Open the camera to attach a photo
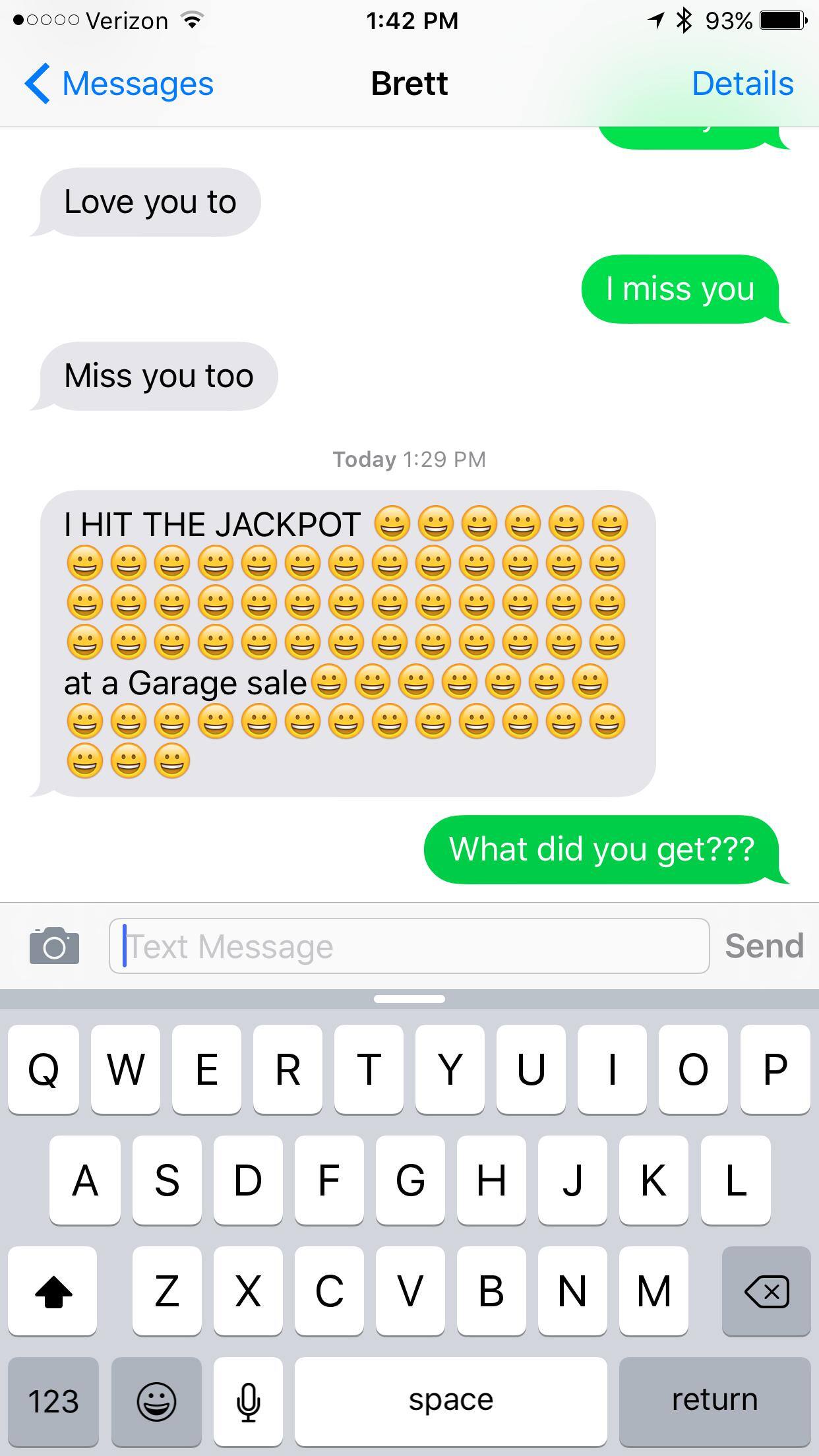The width and height of the screenshot is (819, 1456). [54, 946]
